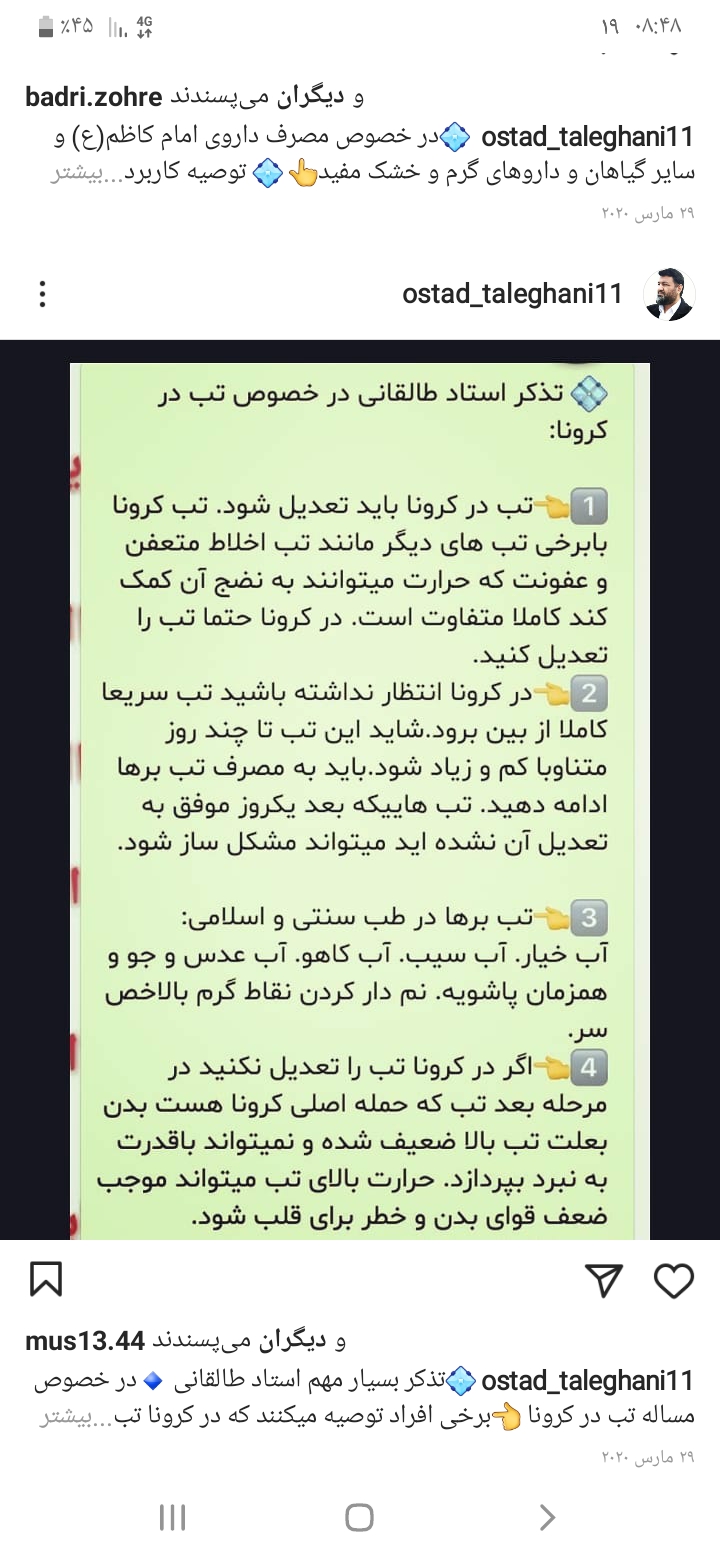Tap ostad_taleghani11 username beside the profile picture
This screenshot has width=720, height=1560.
(512, 294)
